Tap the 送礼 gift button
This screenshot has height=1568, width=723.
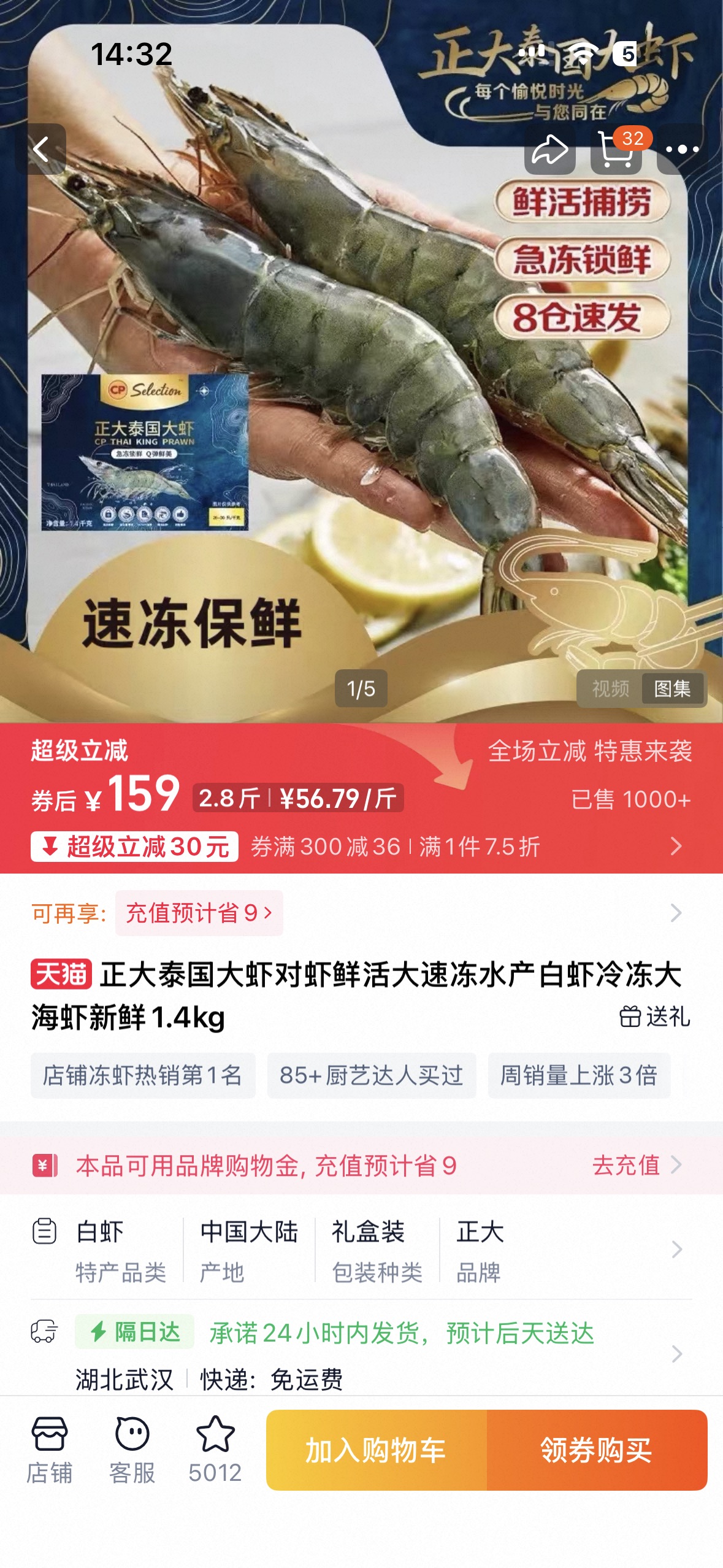tap(654, 1017)
